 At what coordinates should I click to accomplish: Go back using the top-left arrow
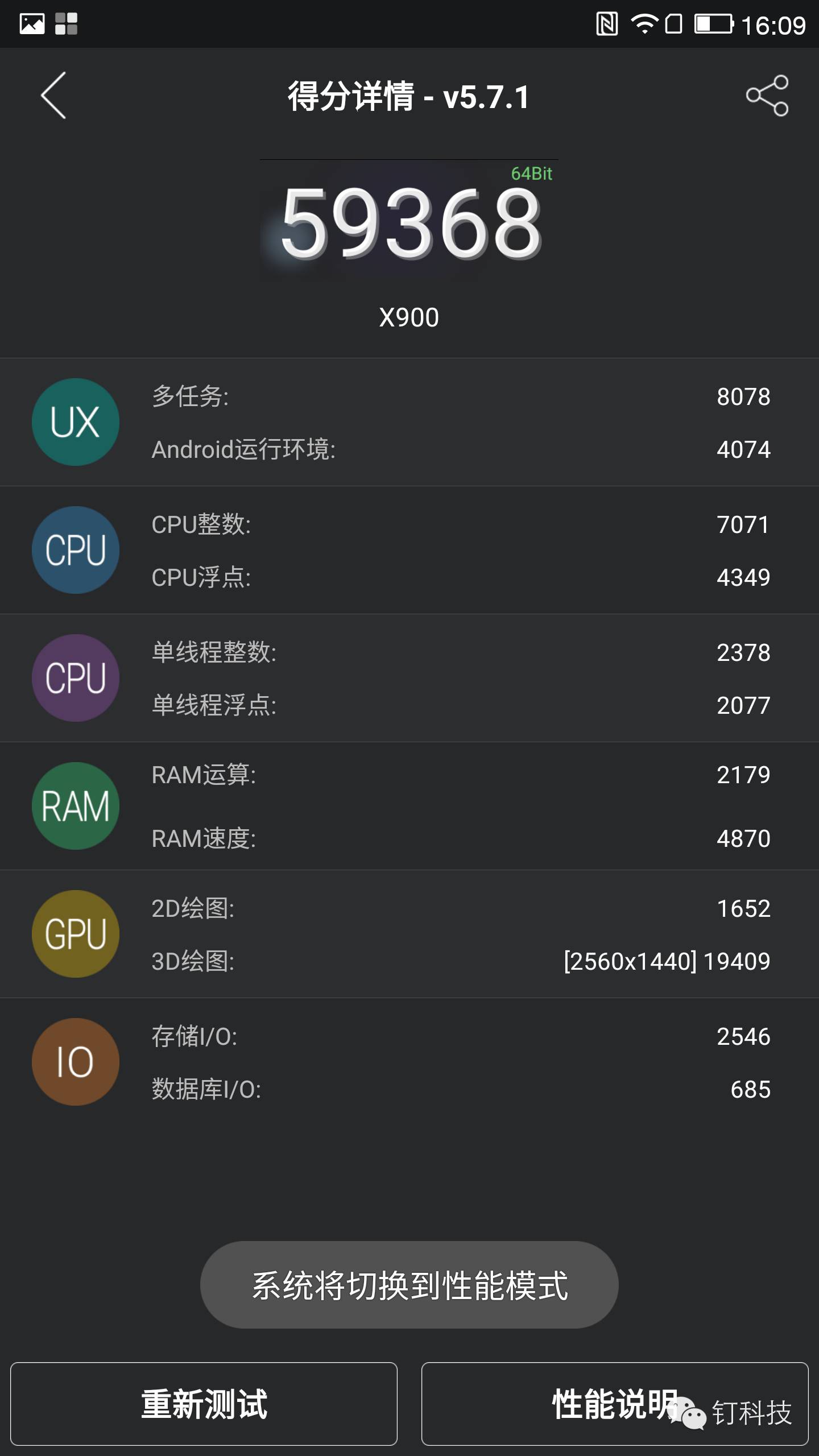pyautogui.click(x=53, y=96)
